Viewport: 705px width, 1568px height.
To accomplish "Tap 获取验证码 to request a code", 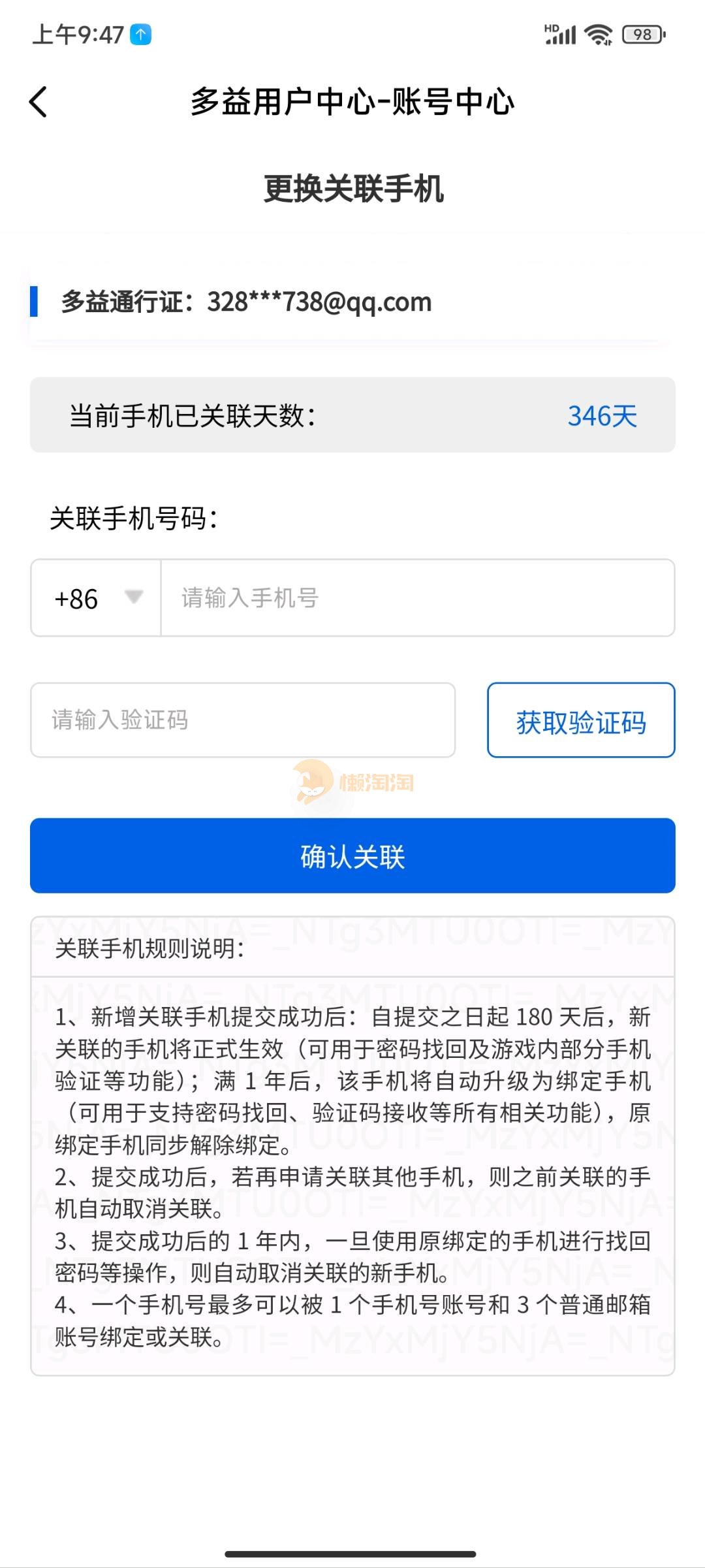I will (x=581, y=721).
